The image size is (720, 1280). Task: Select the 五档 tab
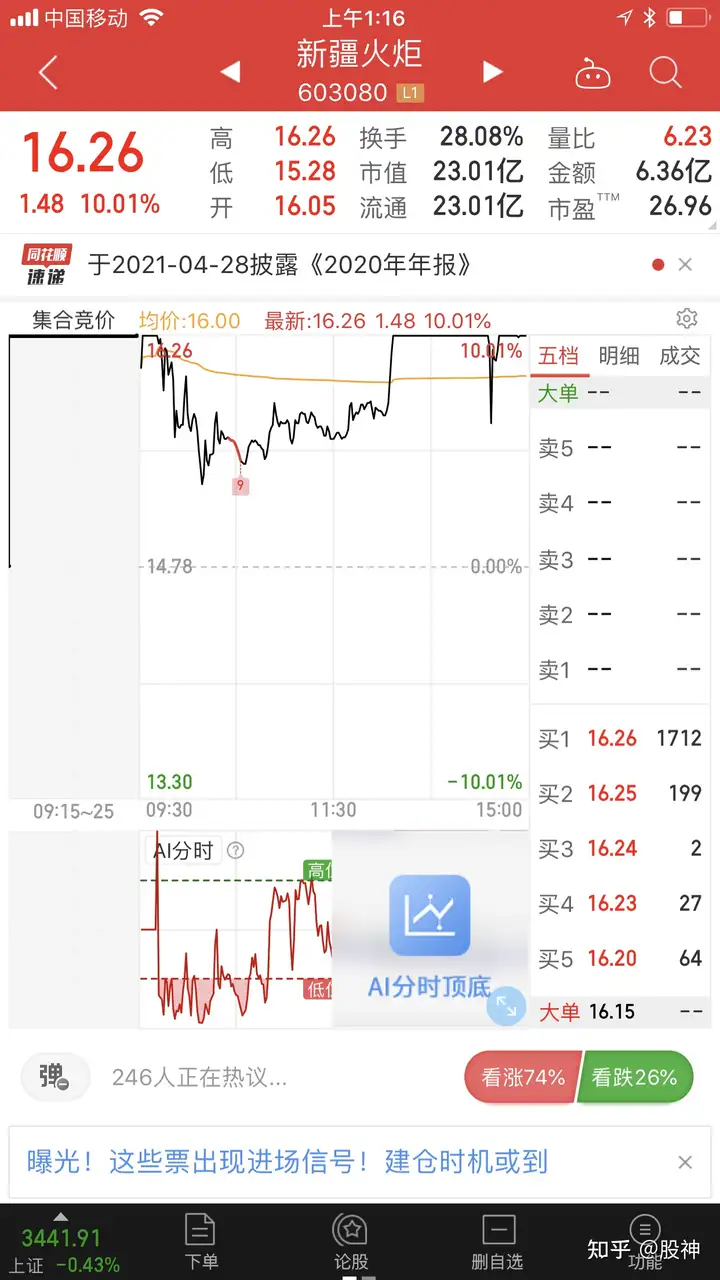point(558,355)
